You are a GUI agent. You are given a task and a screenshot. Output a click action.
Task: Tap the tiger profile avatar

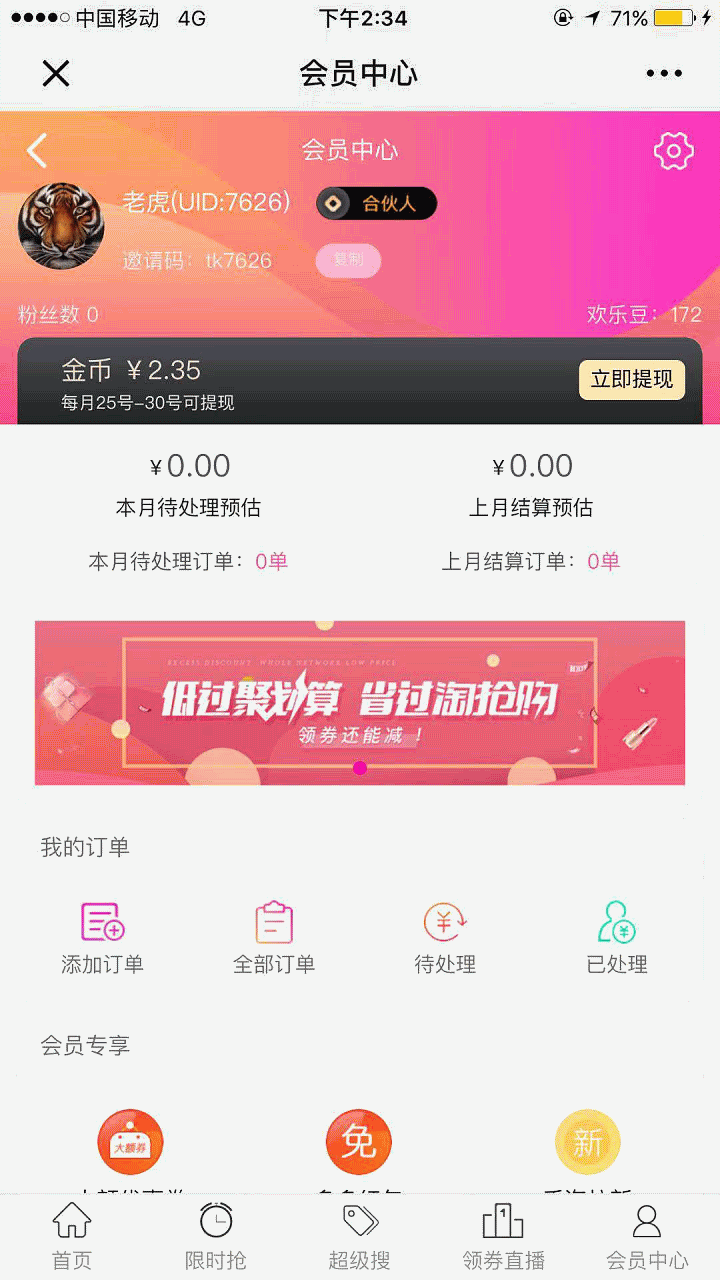(62, 226)
